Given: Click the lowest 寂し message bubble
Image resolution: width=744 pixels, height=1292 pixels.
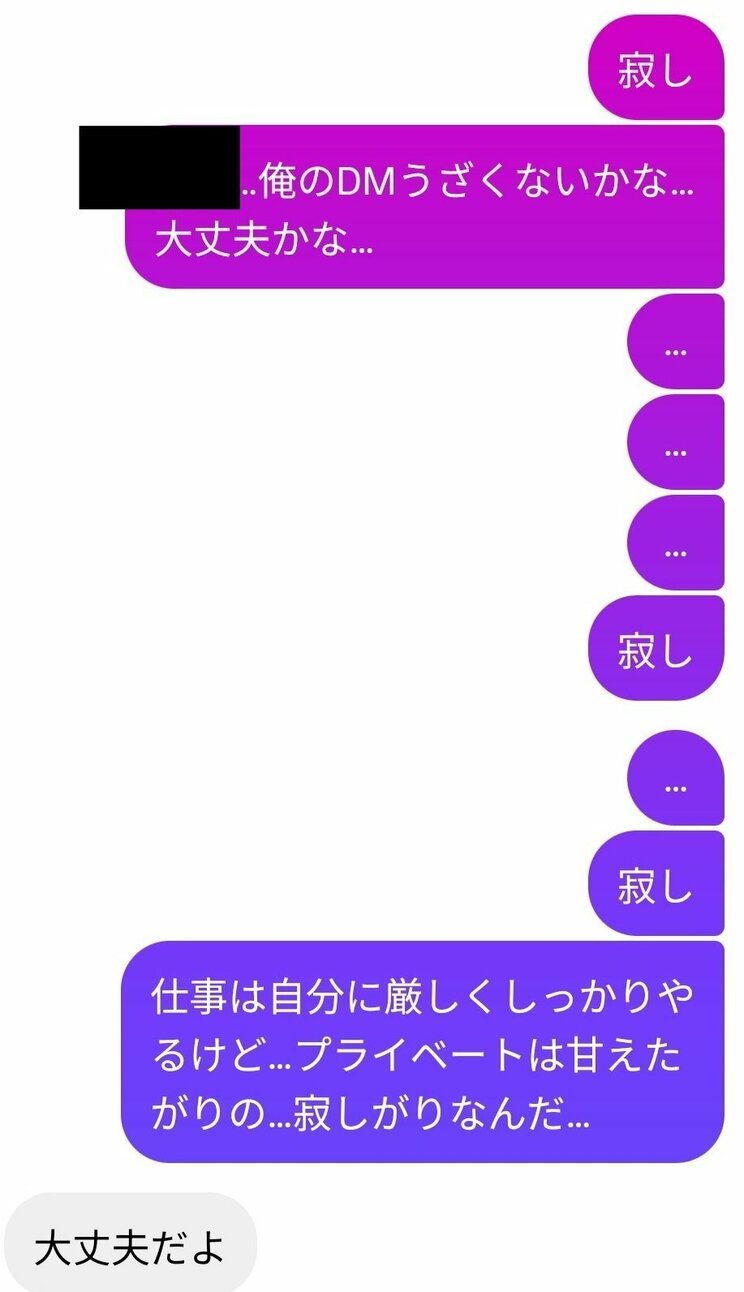Looking at the screenshot, I should 656,884.
